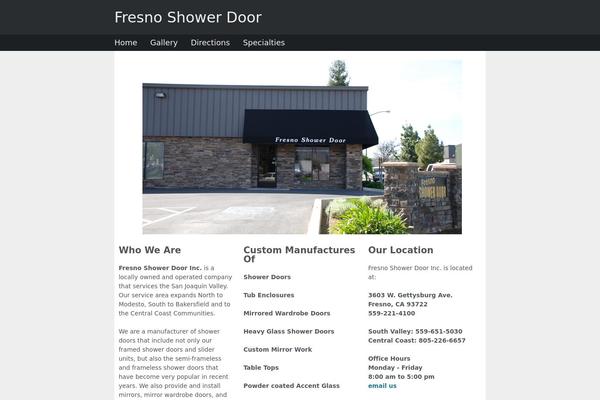Go to the Gallery page
600x400 pixels.
tap(164, 43)
